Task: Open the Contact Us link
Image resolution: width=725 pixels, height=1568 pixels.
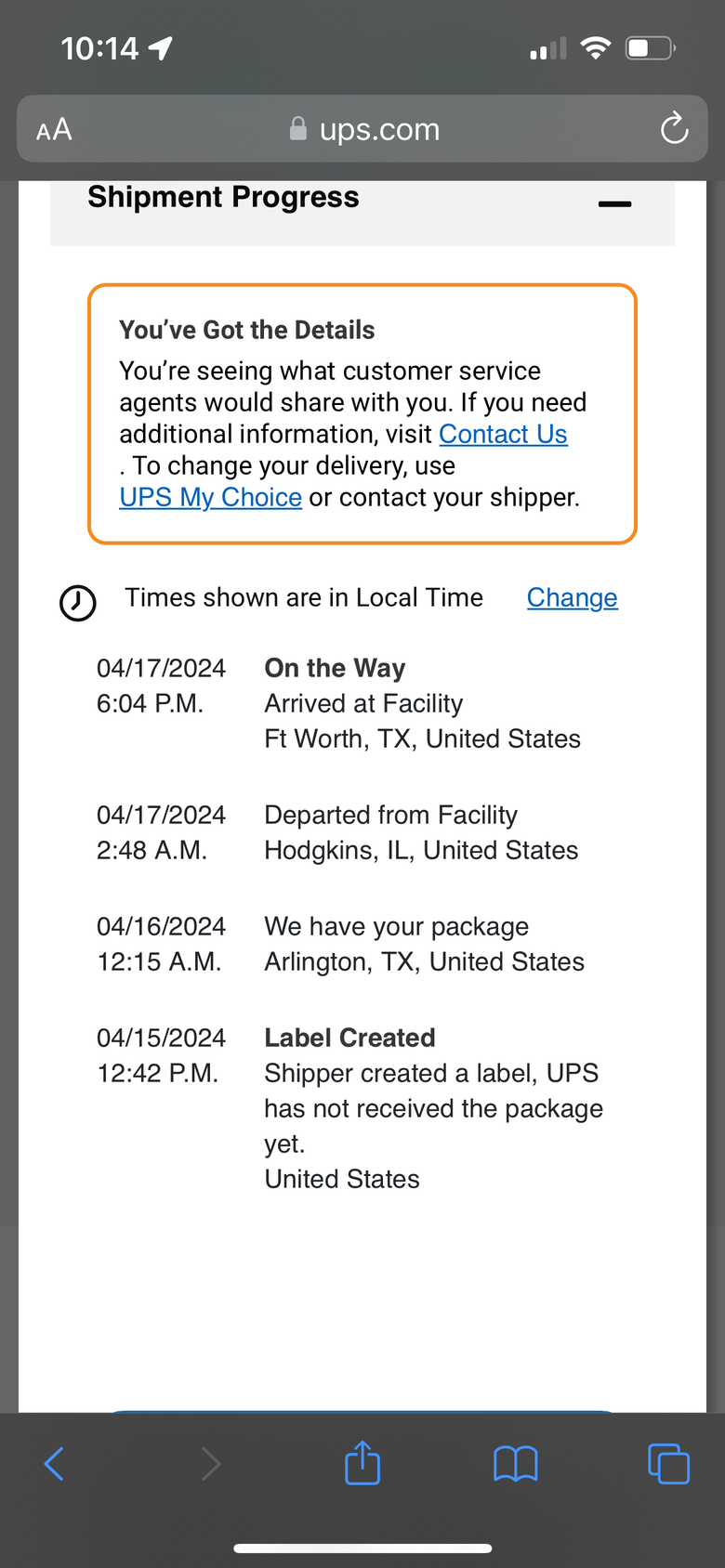Action: [x=503, y=434]
